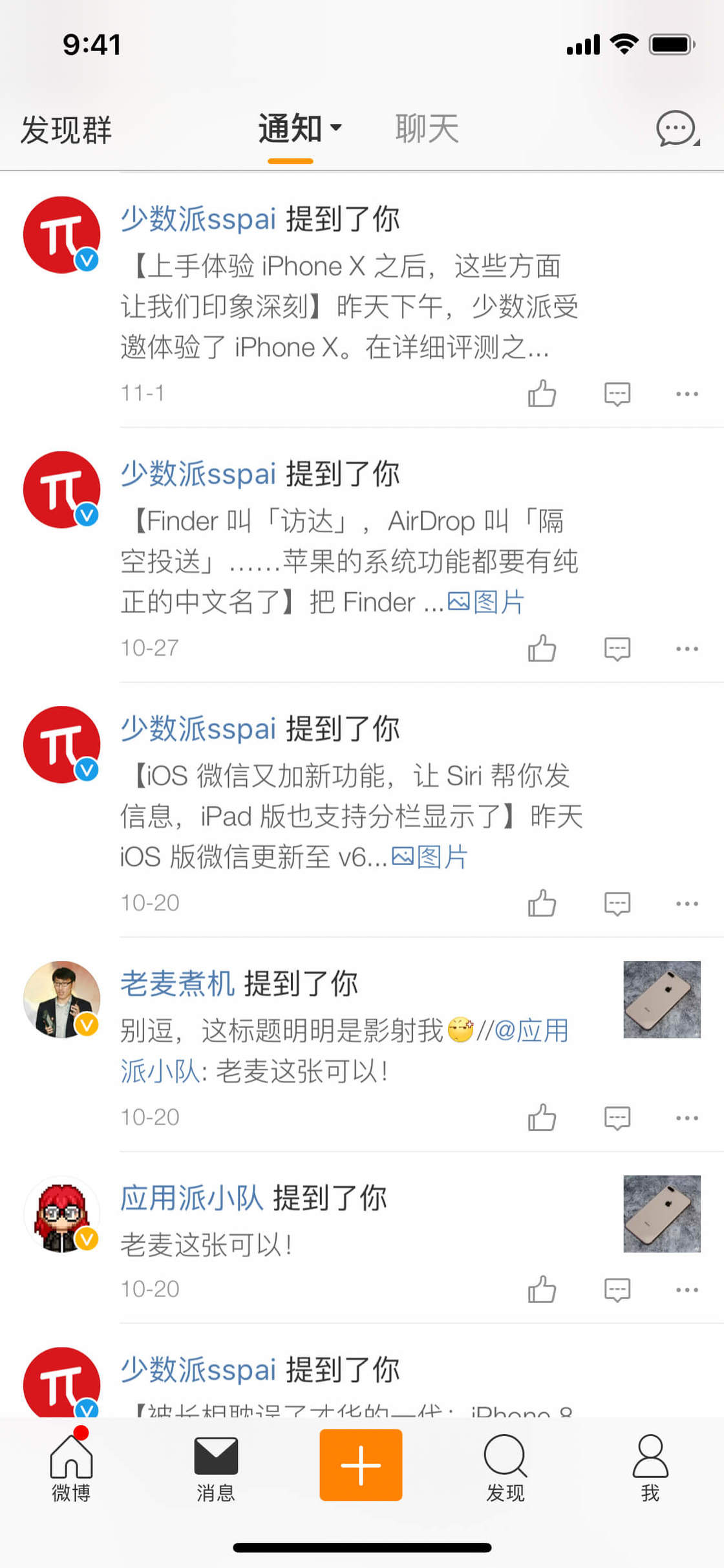Expand the 通知 dropdown tab
The width and height of the screenshot is (724, 1568).
point(300,128)
